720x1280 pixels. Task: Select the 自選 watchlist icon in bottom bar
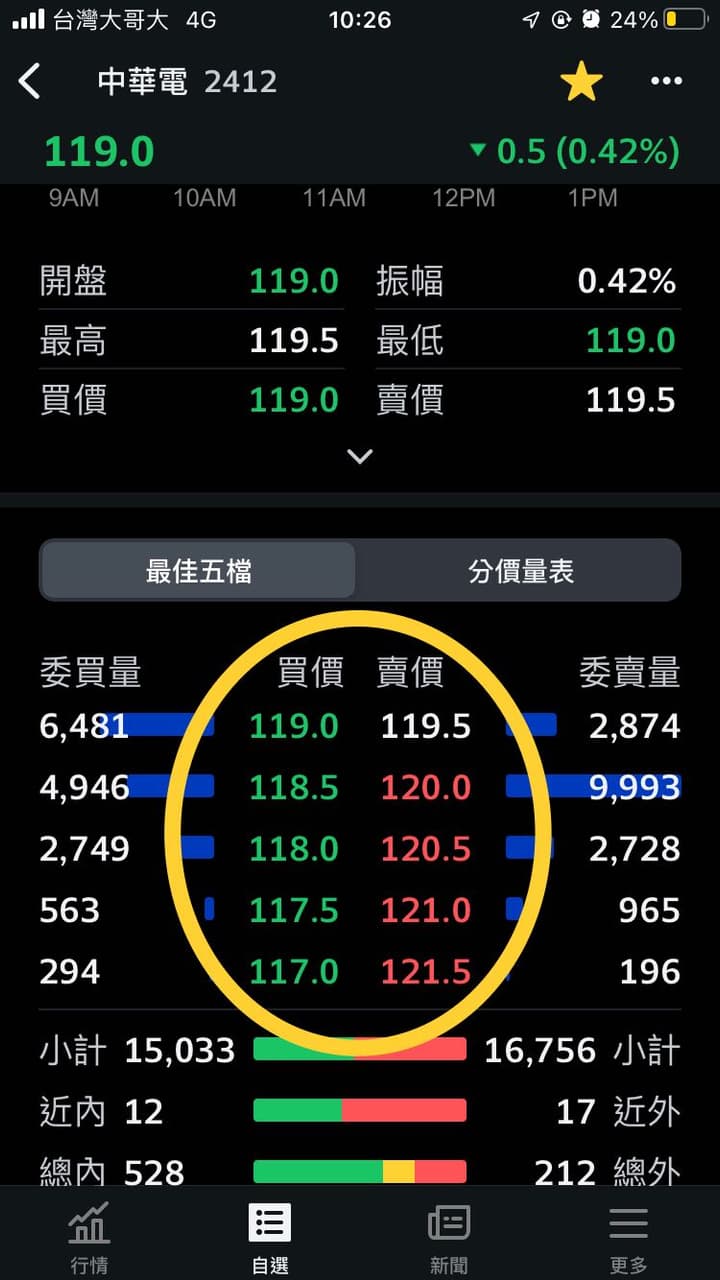(269, 1230)
